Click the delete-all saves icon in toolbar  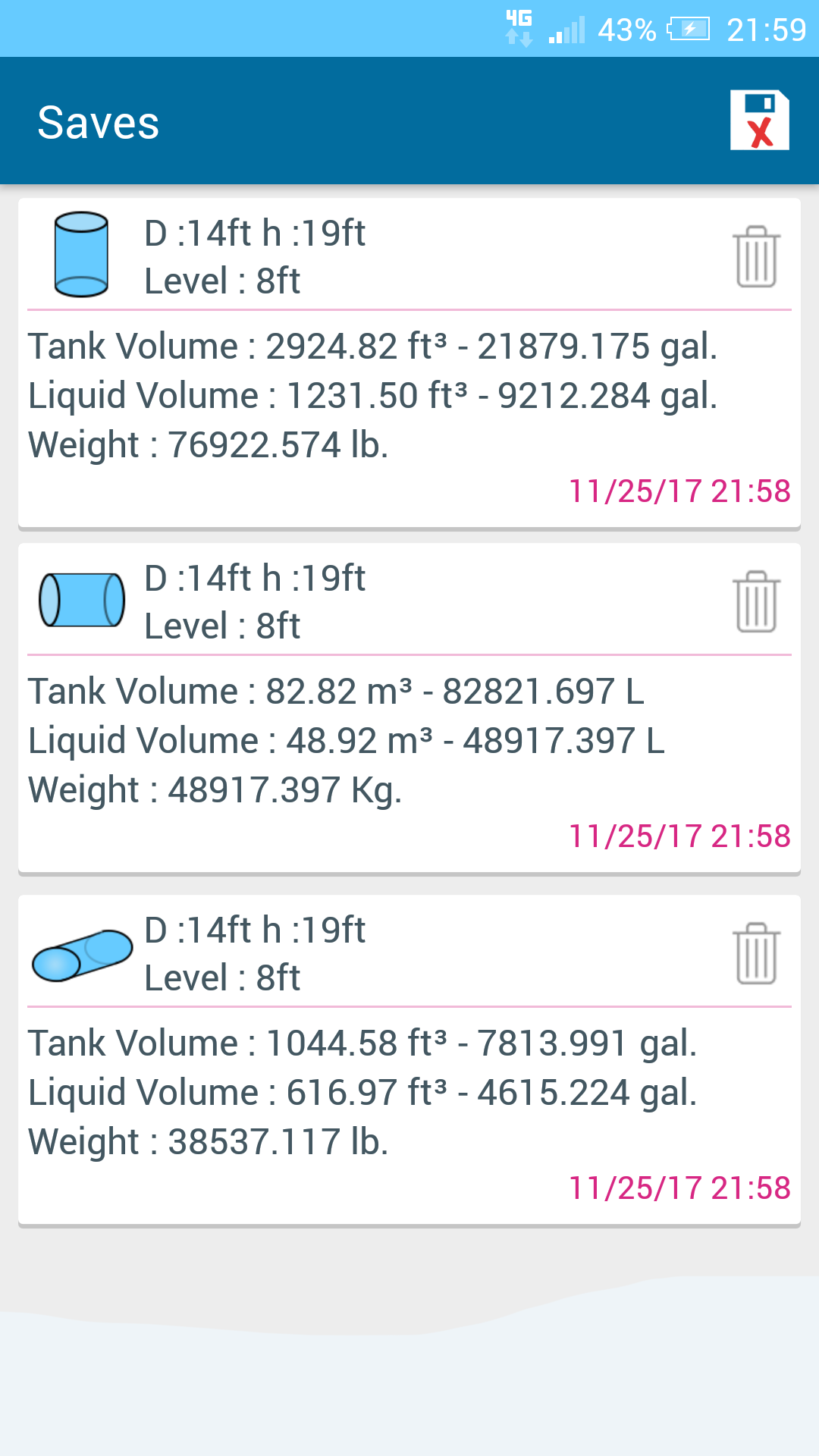coord(759,119)
